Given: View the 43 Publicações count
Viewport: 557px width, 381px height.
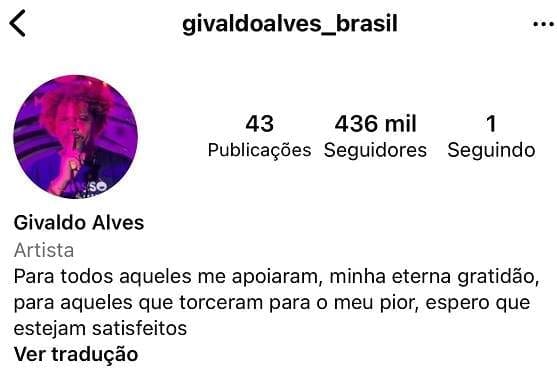Looking at the screenshot, I should coord(259,136).
